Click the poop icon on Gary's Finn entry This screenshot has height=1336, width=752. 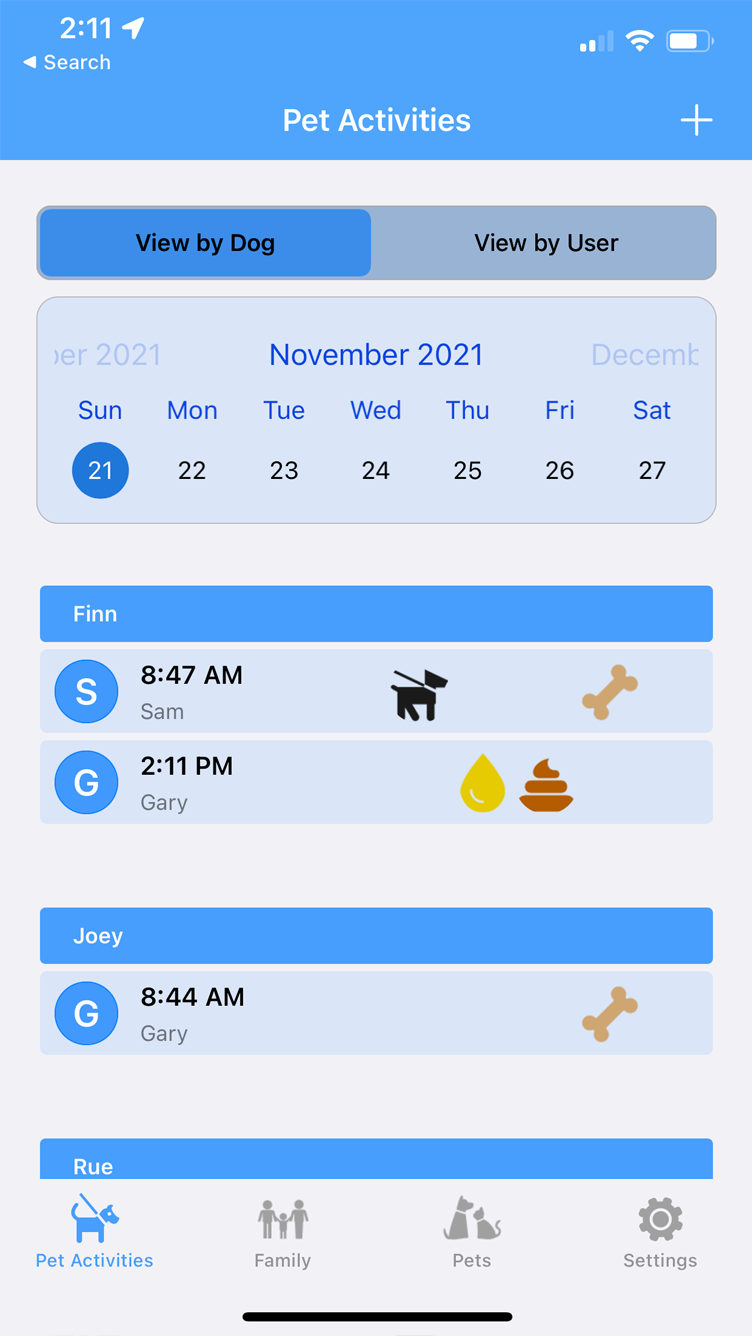[547, 784]
